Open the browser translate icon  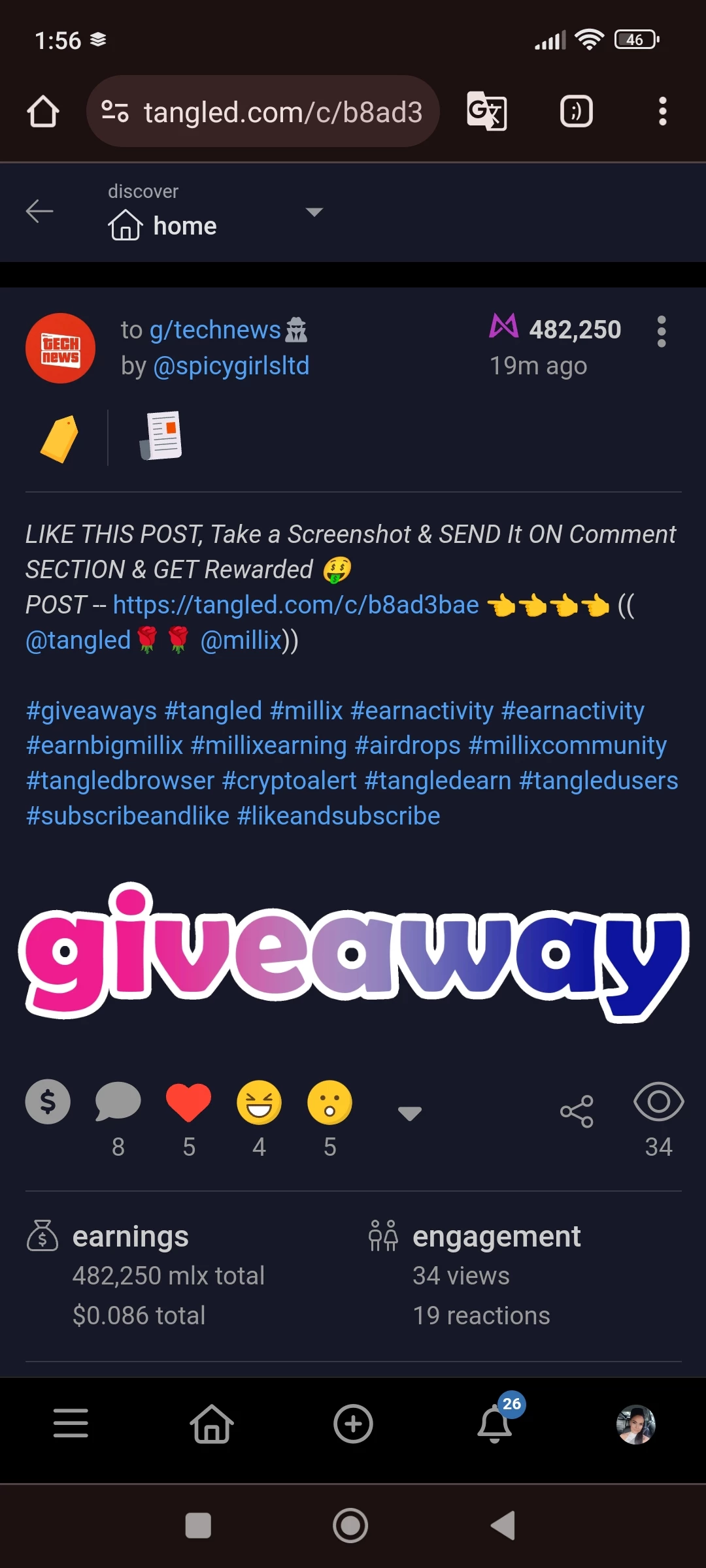487,112
